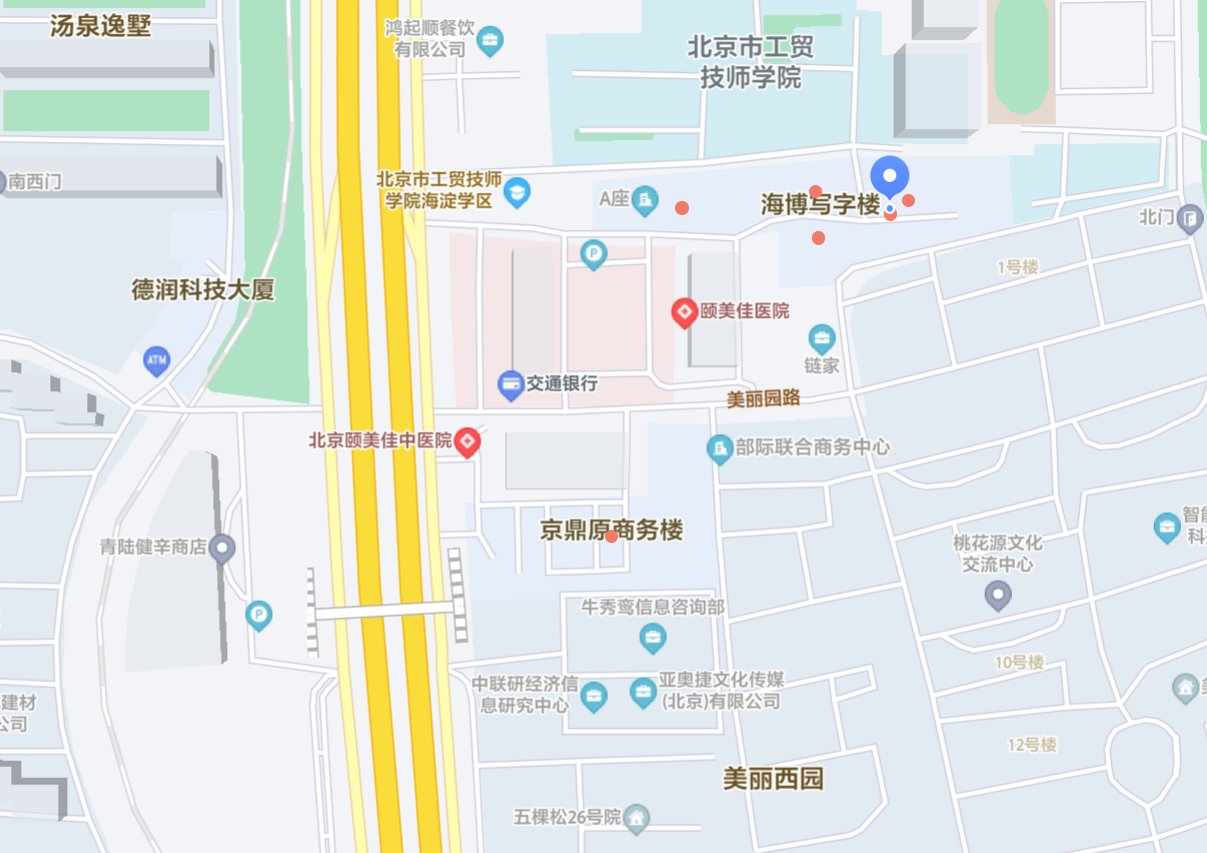This screenshot has width=1207, height=853.
Task: Tap the 交通银行 bank marker
Action: point(511,383)
